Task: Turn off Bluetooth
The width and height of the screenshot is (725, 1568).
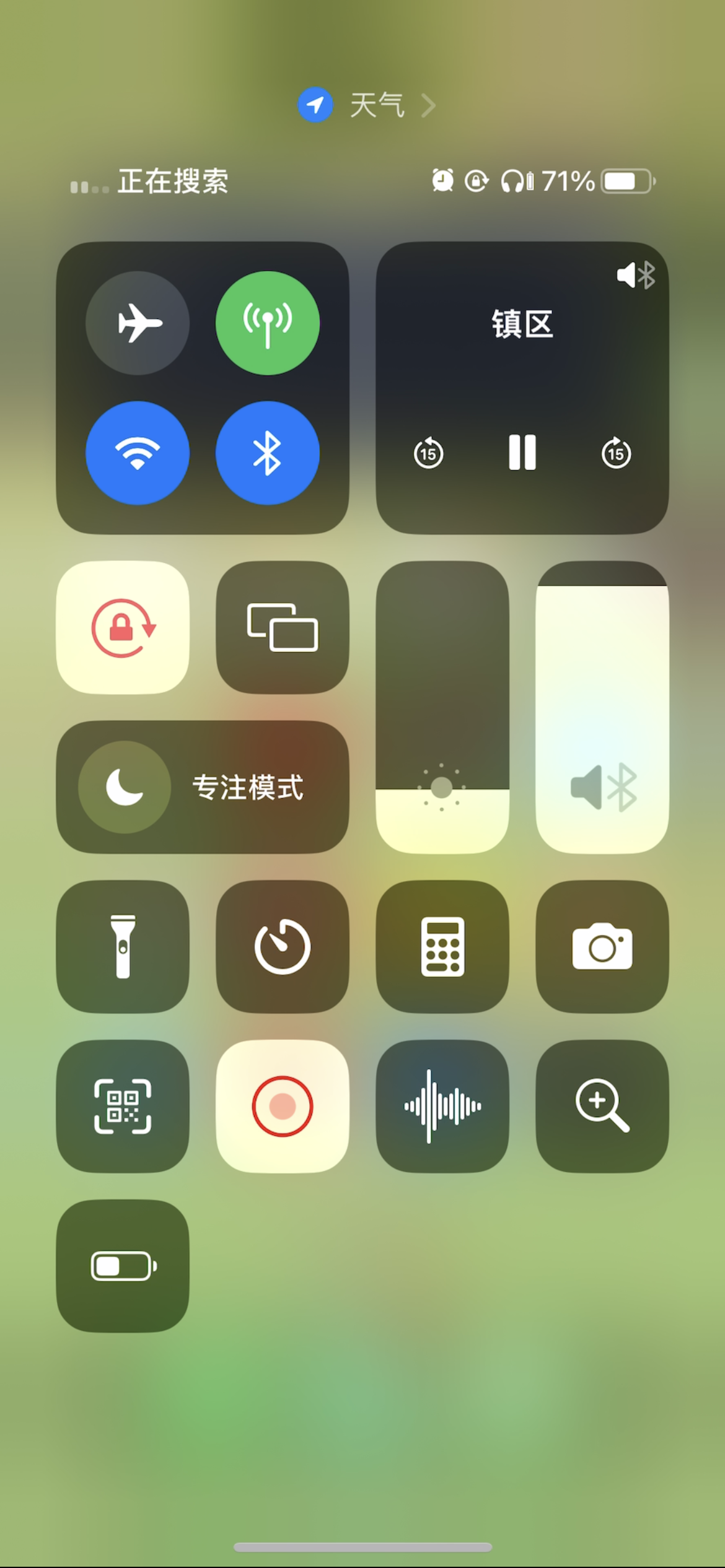Action: pos(268,453)
